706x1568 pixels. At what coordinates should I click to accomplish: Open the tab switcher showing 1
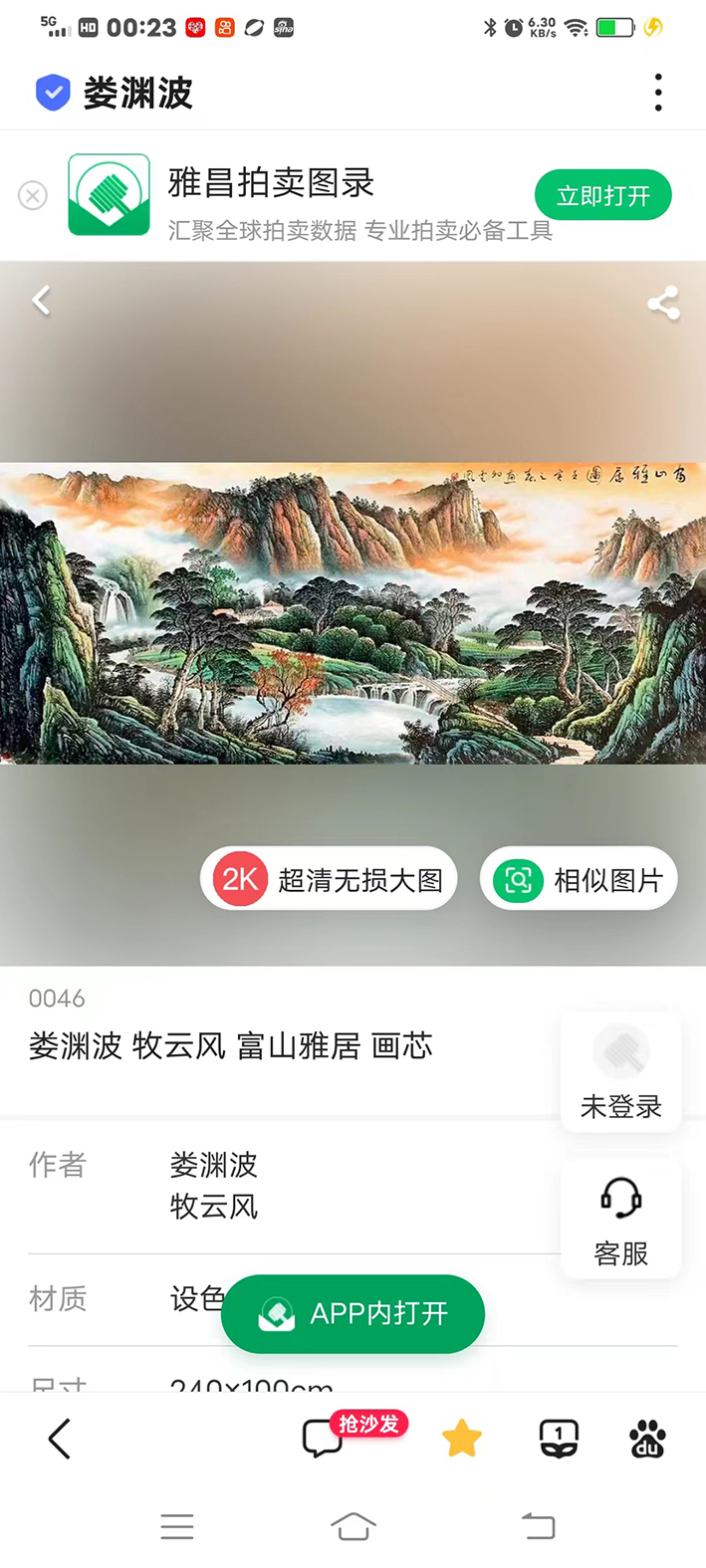pos(559,1439)
